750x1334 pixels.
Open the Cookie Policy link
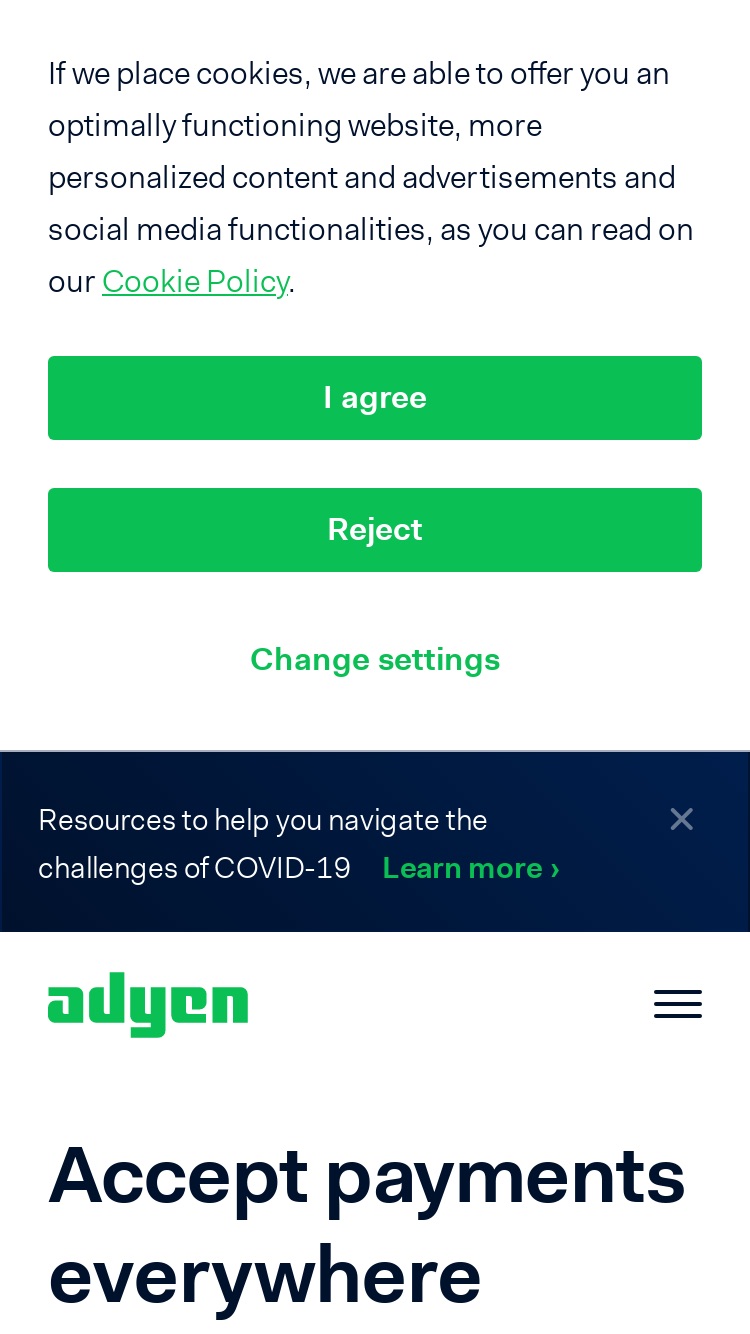pos(196,282)
